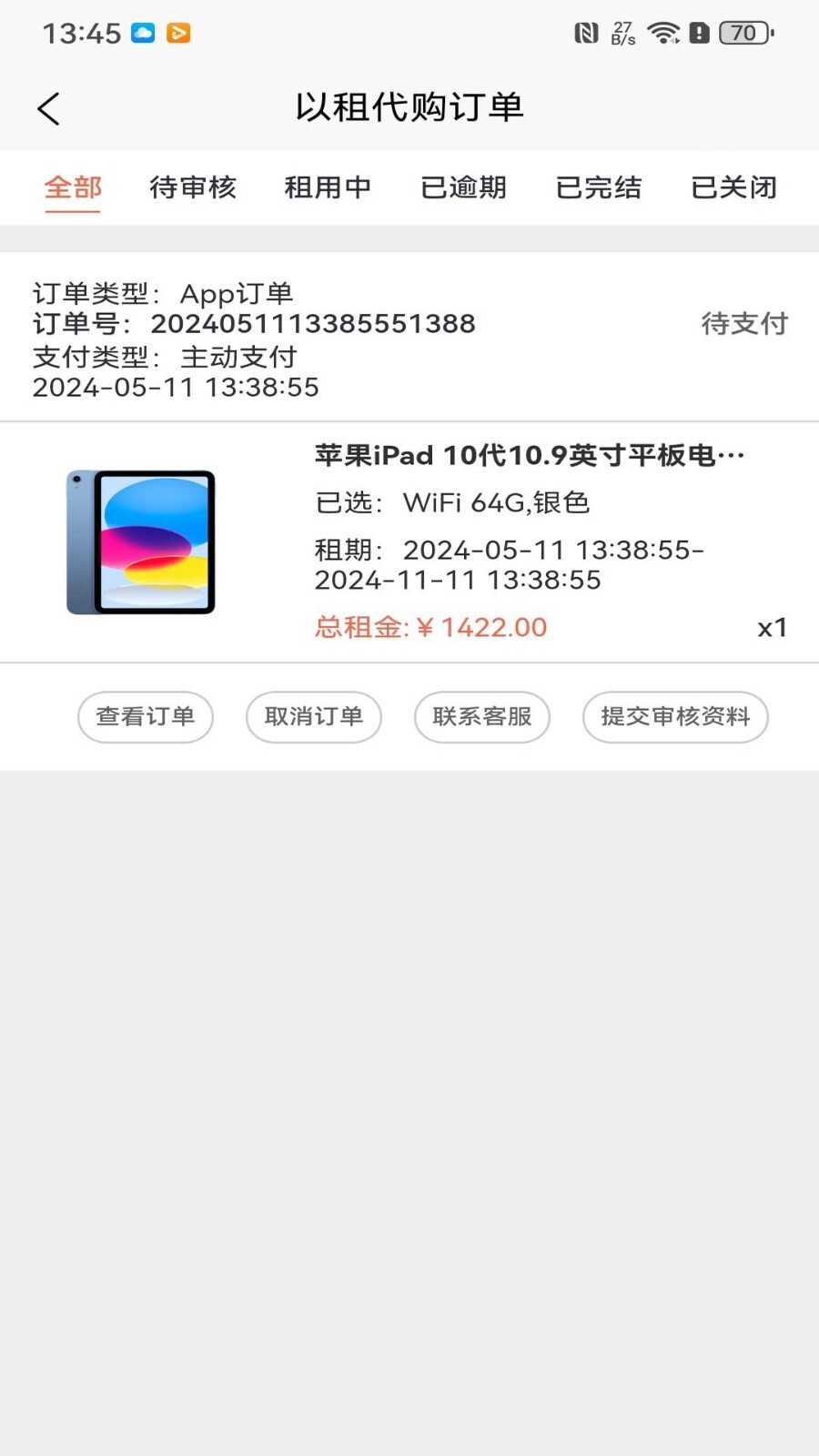Tap the orange play notification icon

178,33
